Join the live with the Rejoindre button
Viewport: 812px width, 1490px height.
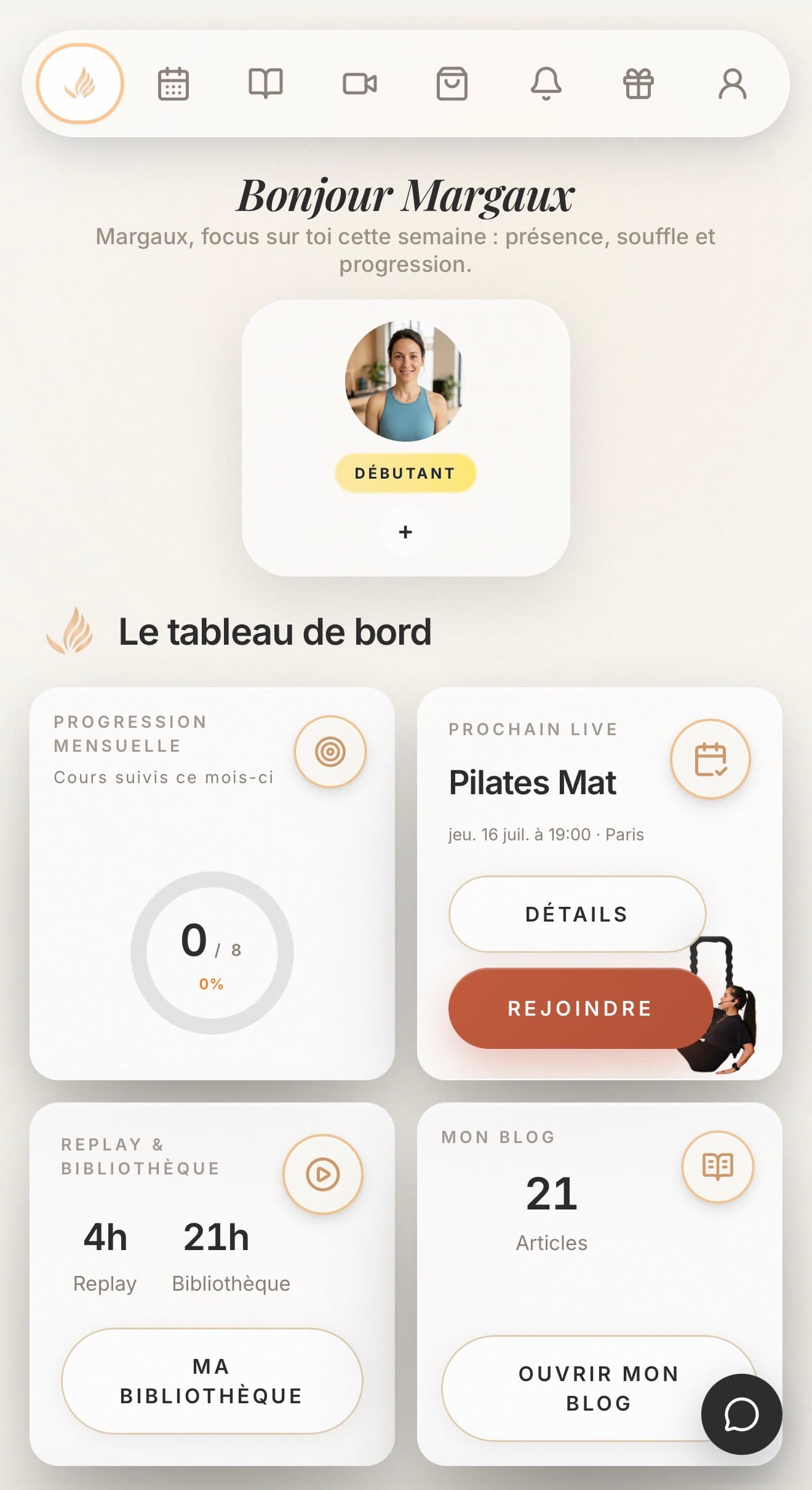tap(580, 1008)
